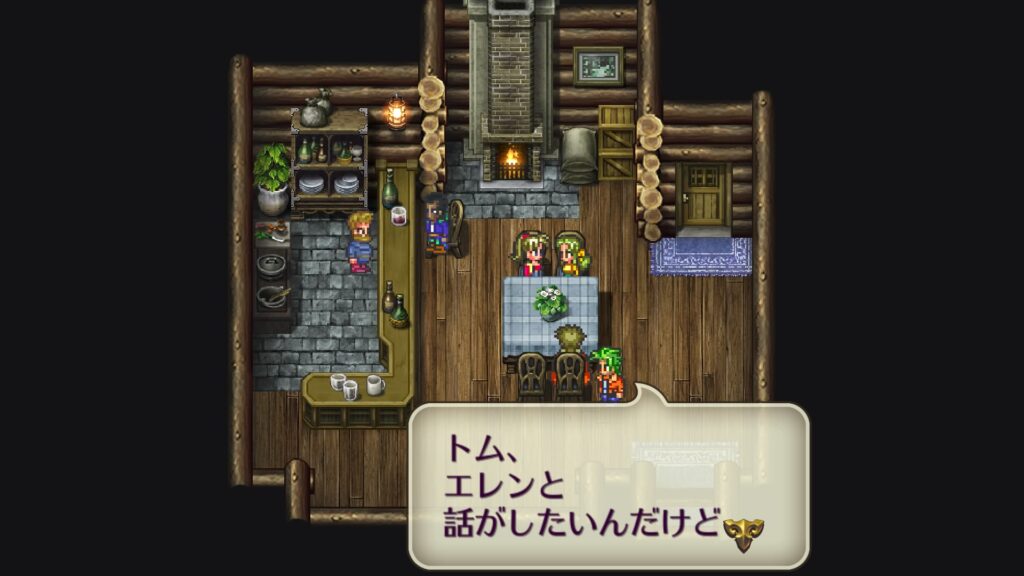Advance the dialogue about Tom and Ellen
The width and height of the screenshot is (1024, 576).
(x=742, y=530)
